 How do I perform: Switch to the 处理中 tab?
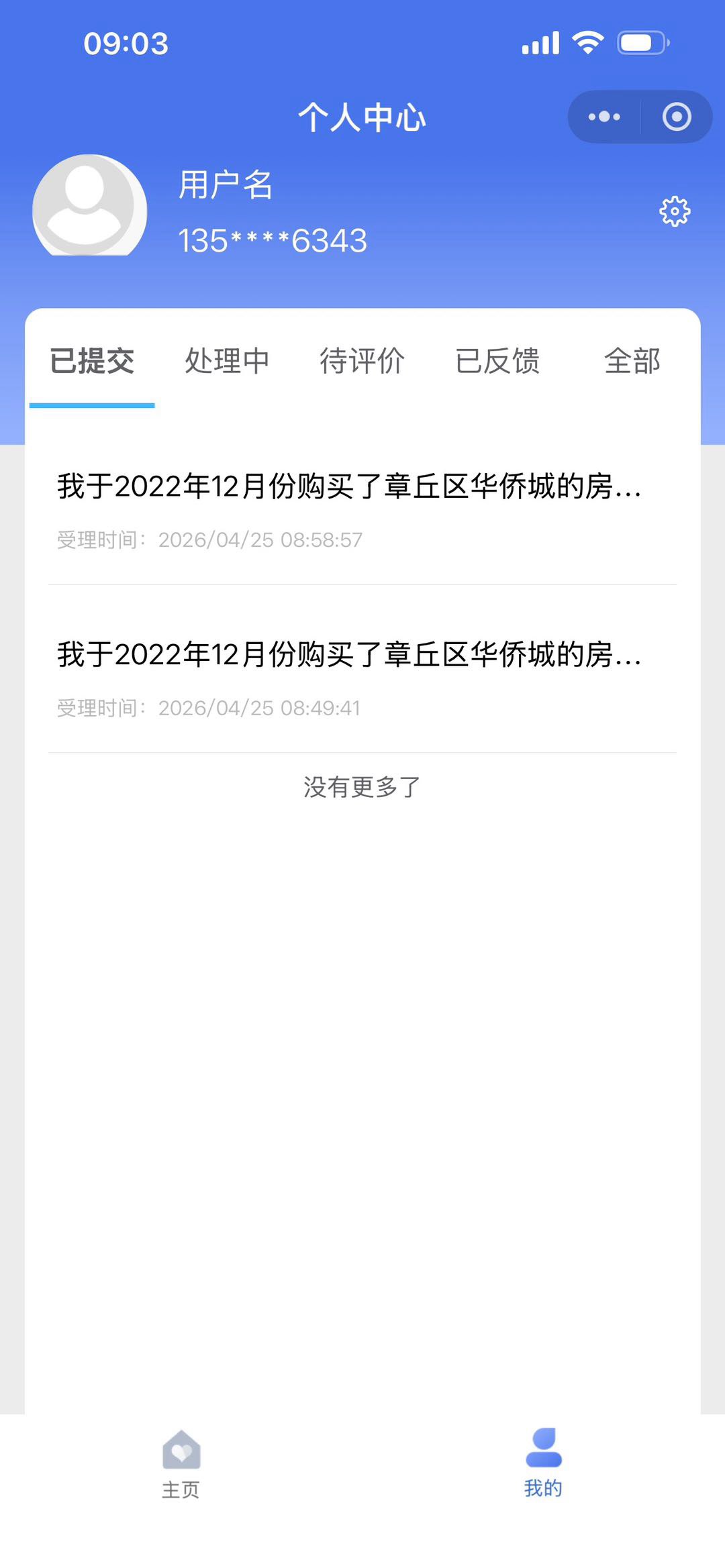coord(227,361)
